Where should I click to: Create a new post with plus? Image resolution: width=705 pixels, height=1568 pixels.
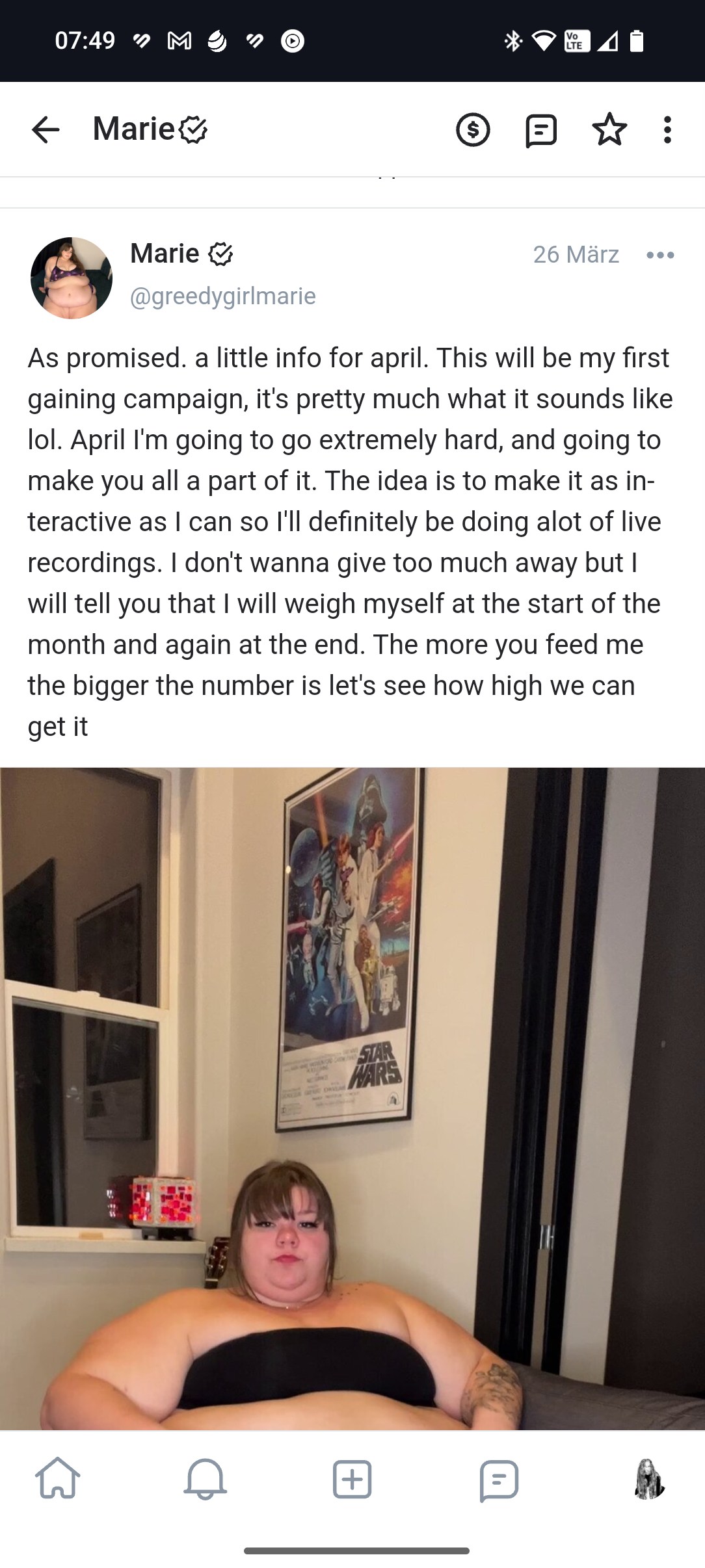[352, 1480]
